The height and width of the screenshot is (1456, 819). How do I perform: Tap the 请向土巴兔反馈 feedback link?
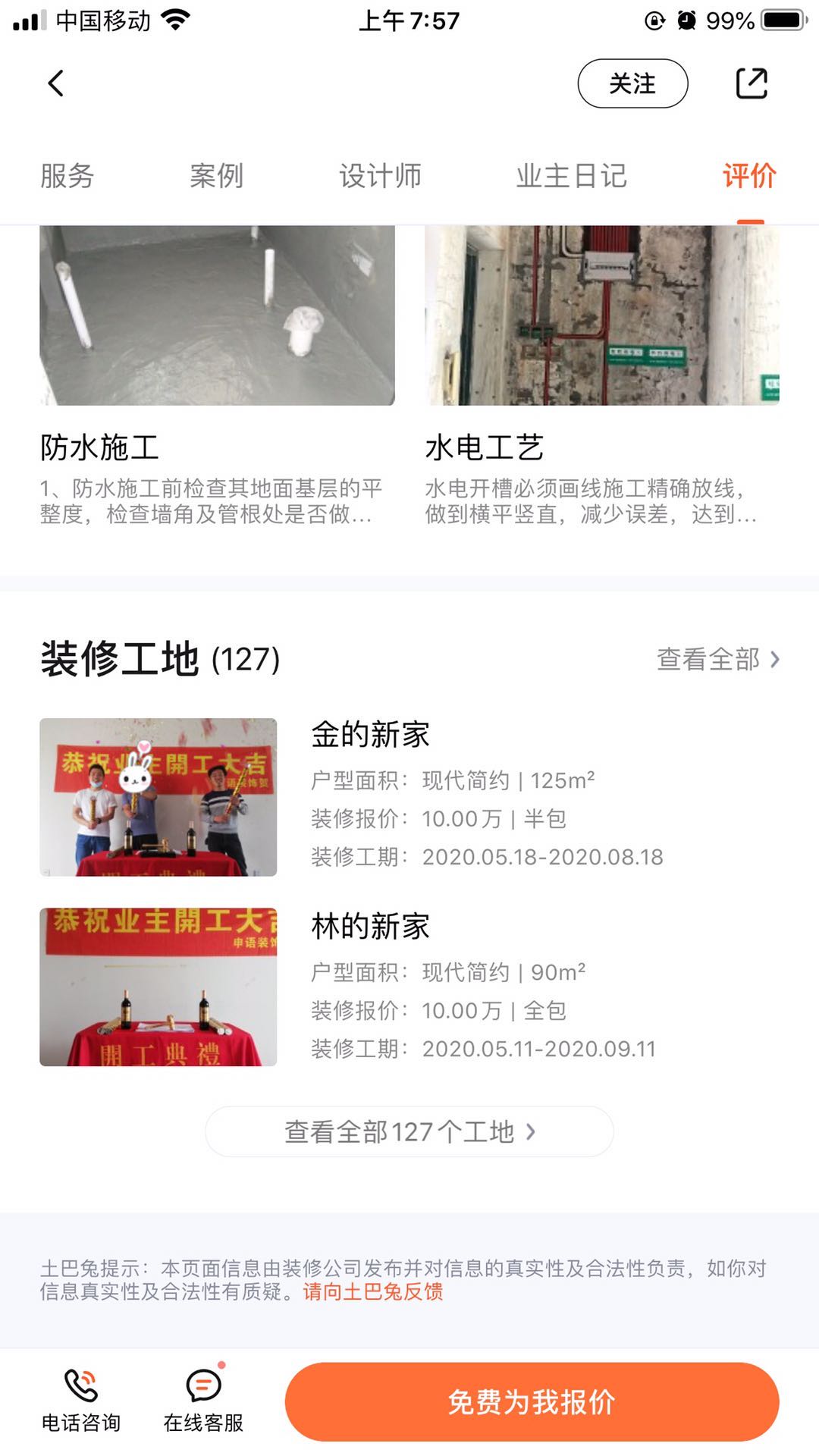[x=373, y=1291]
